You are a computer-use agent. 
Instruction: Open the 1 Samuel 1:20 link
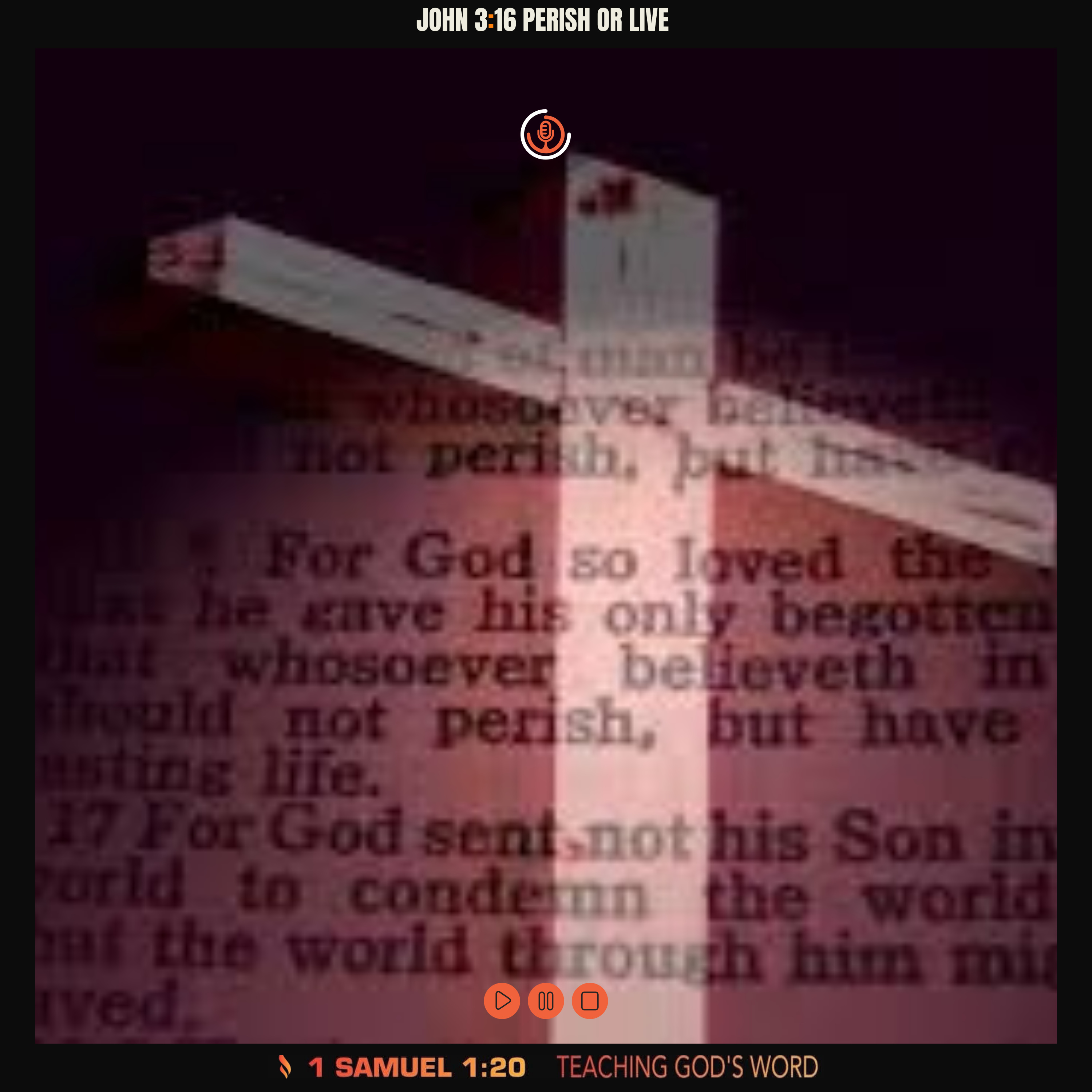click(x=416, y=1067)
